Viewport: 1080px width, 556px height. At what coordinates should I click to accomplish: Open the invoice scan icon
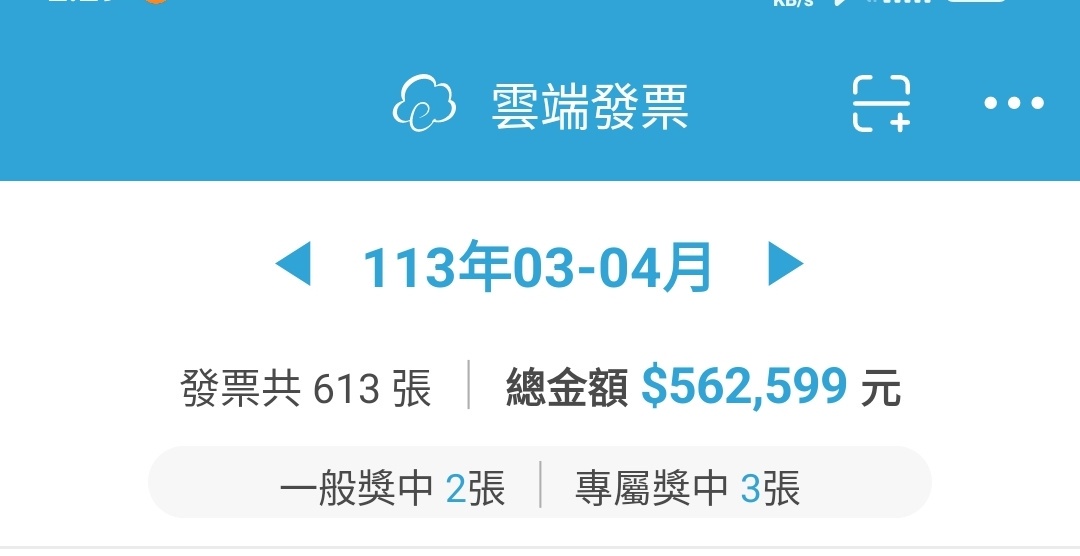coord(881,104)
